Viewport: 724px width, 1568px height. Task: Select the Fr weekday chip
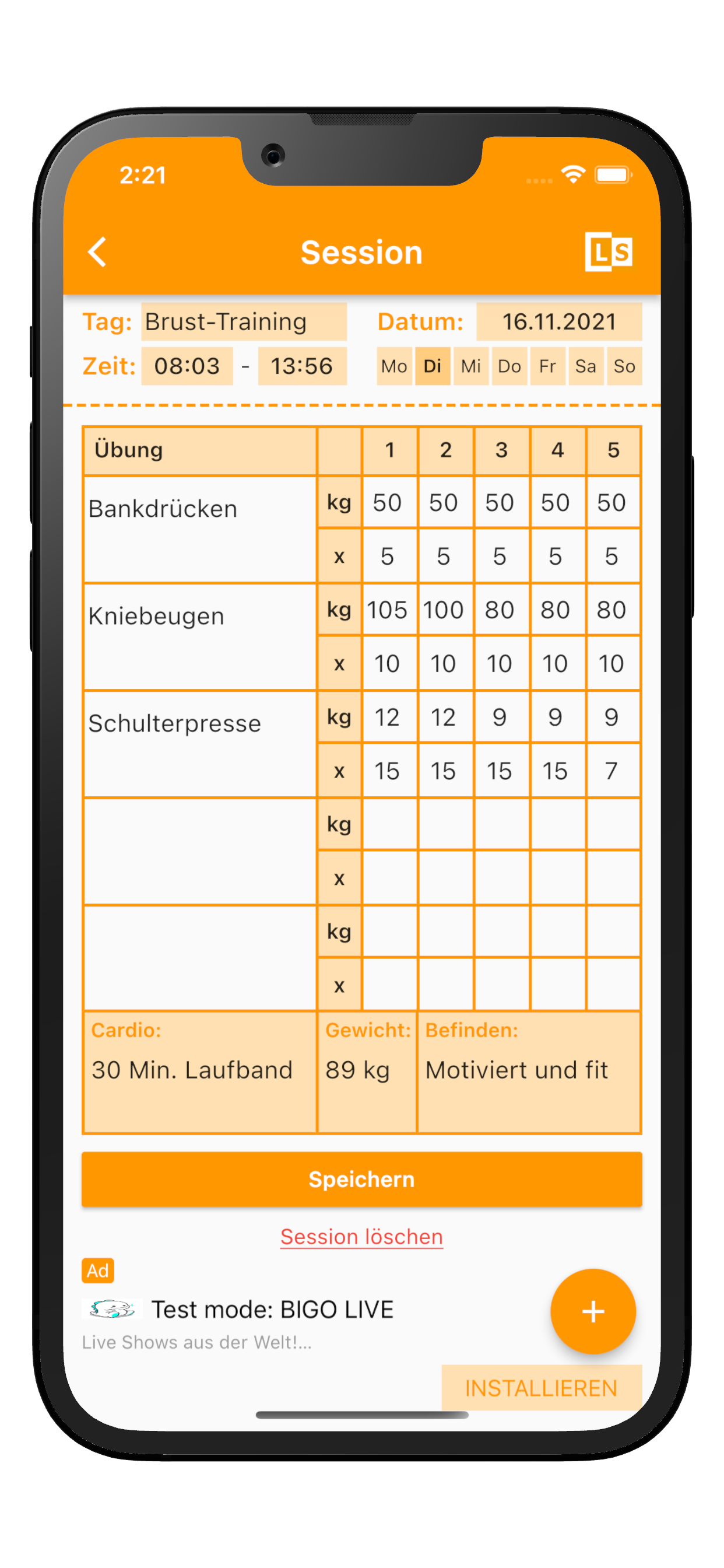point(547,366)
